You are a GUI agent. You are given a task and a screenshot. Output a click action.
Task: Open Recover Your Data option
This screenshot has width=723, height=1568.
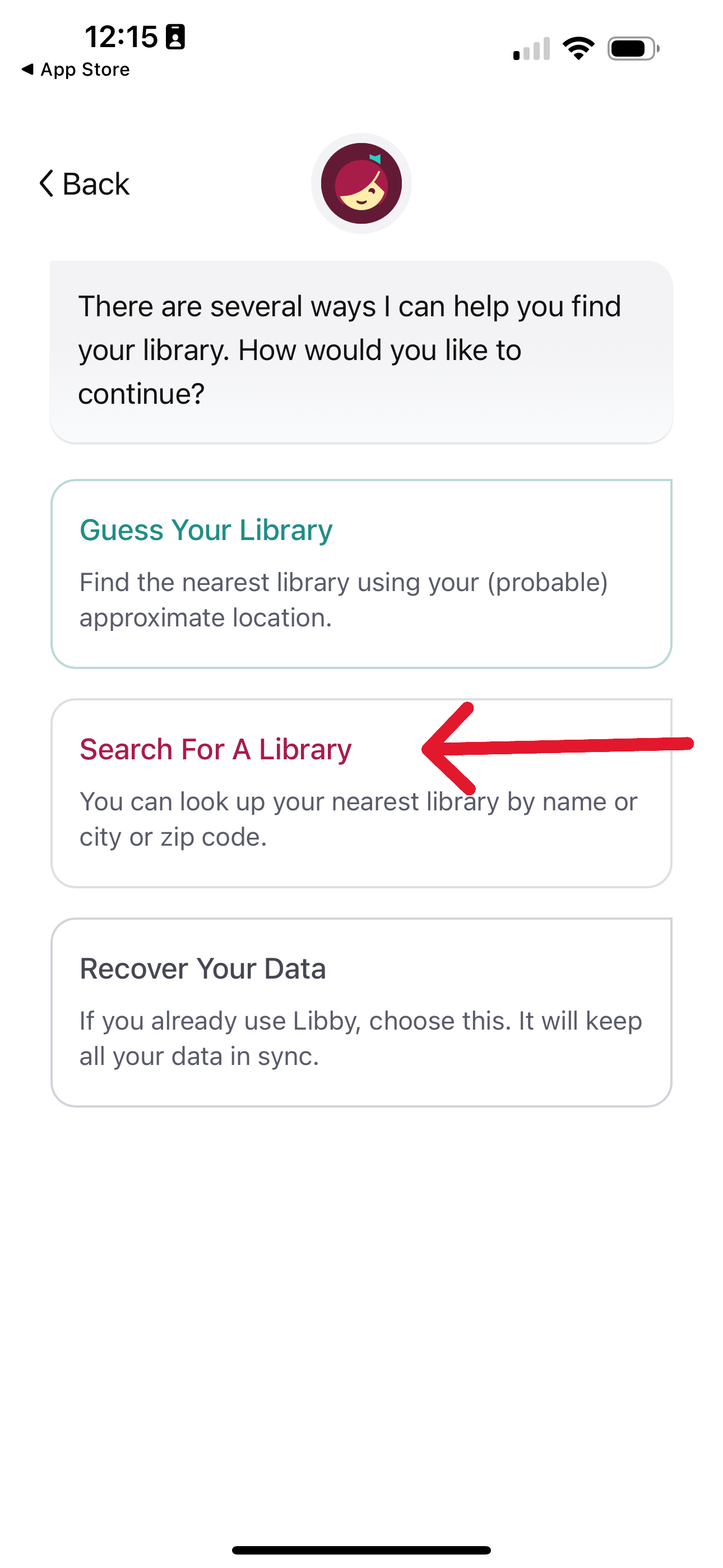click(x=361, y=1012)
